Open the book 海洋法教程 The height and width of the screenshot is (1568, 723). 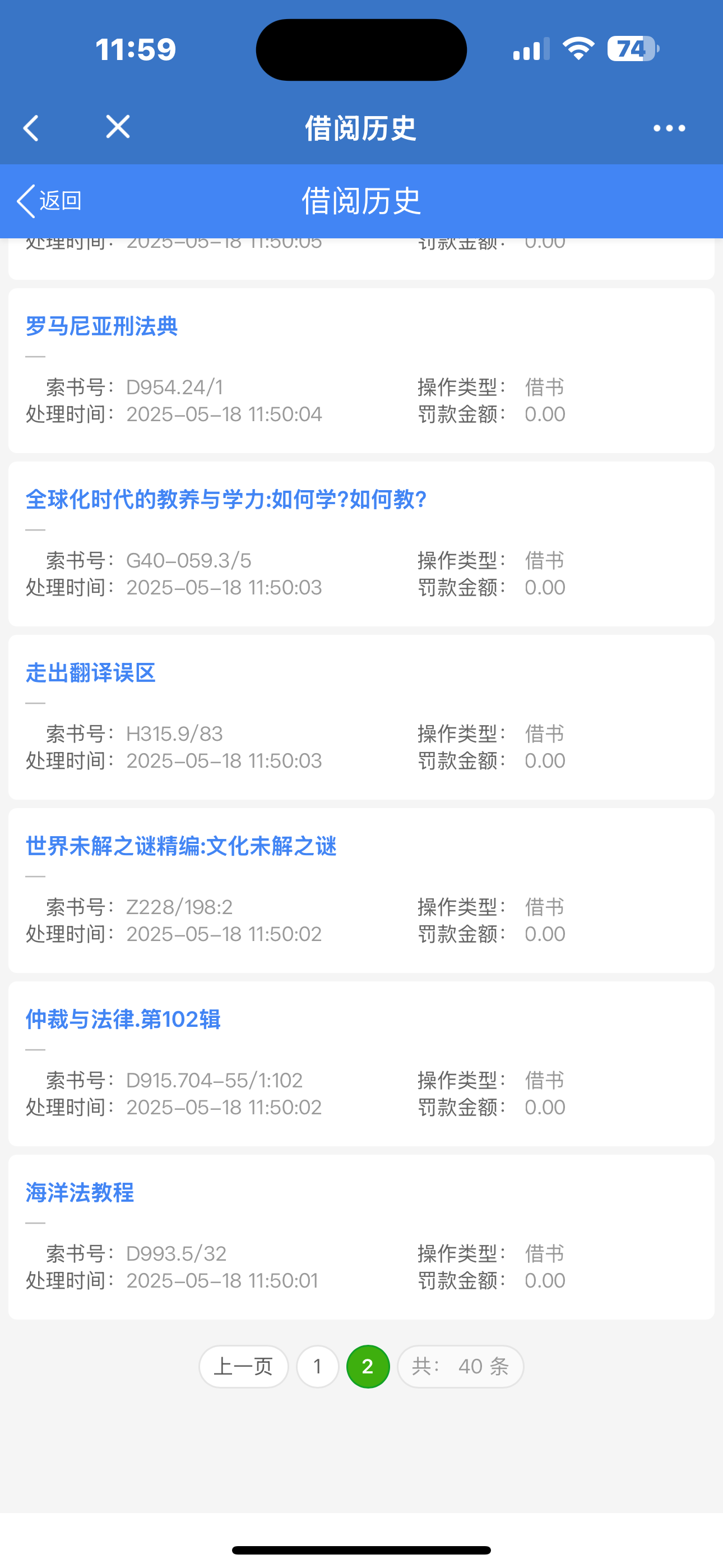tap(80, 1192)
